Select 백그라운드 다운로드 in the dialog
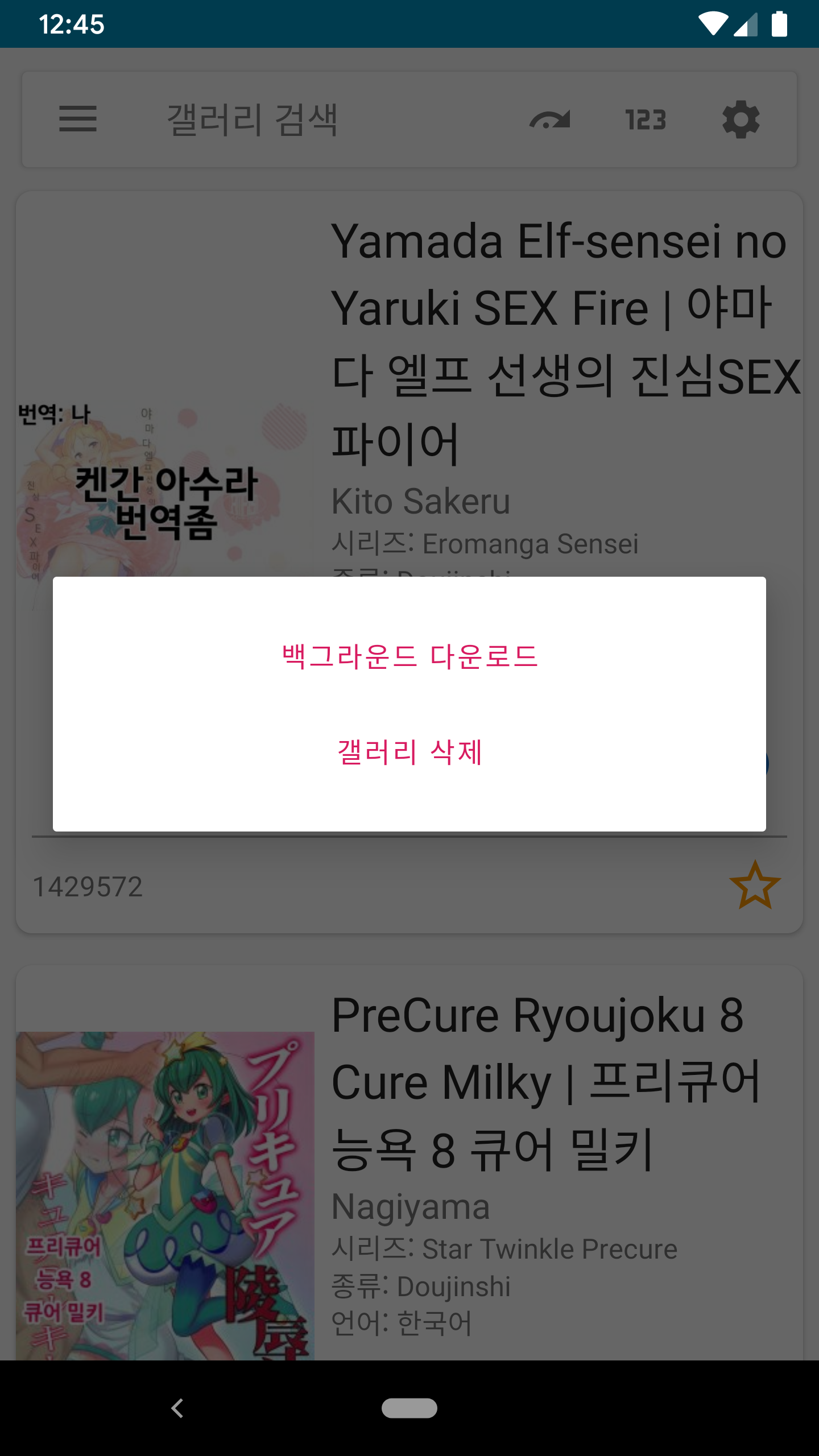 coord(409,656)
